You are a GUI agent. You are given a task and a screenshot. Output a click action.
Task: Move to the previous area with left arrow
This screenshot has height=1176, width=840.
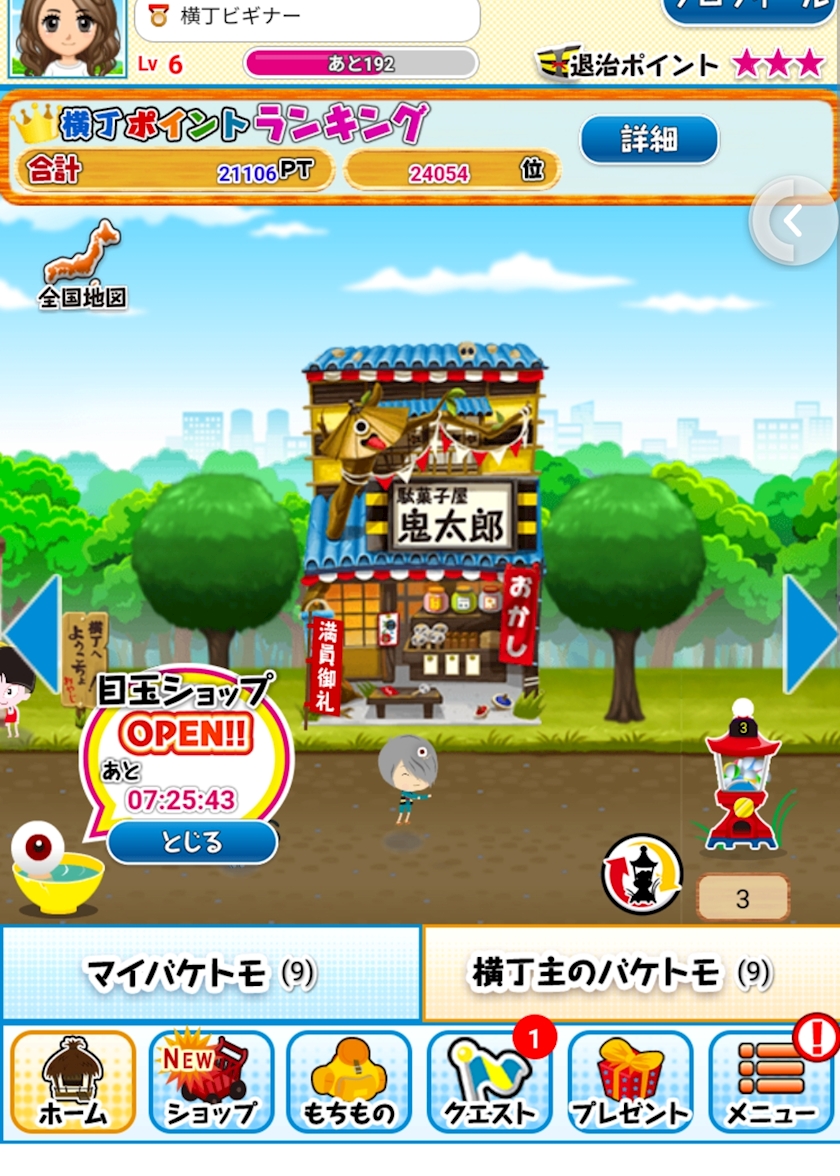[32, 634]
